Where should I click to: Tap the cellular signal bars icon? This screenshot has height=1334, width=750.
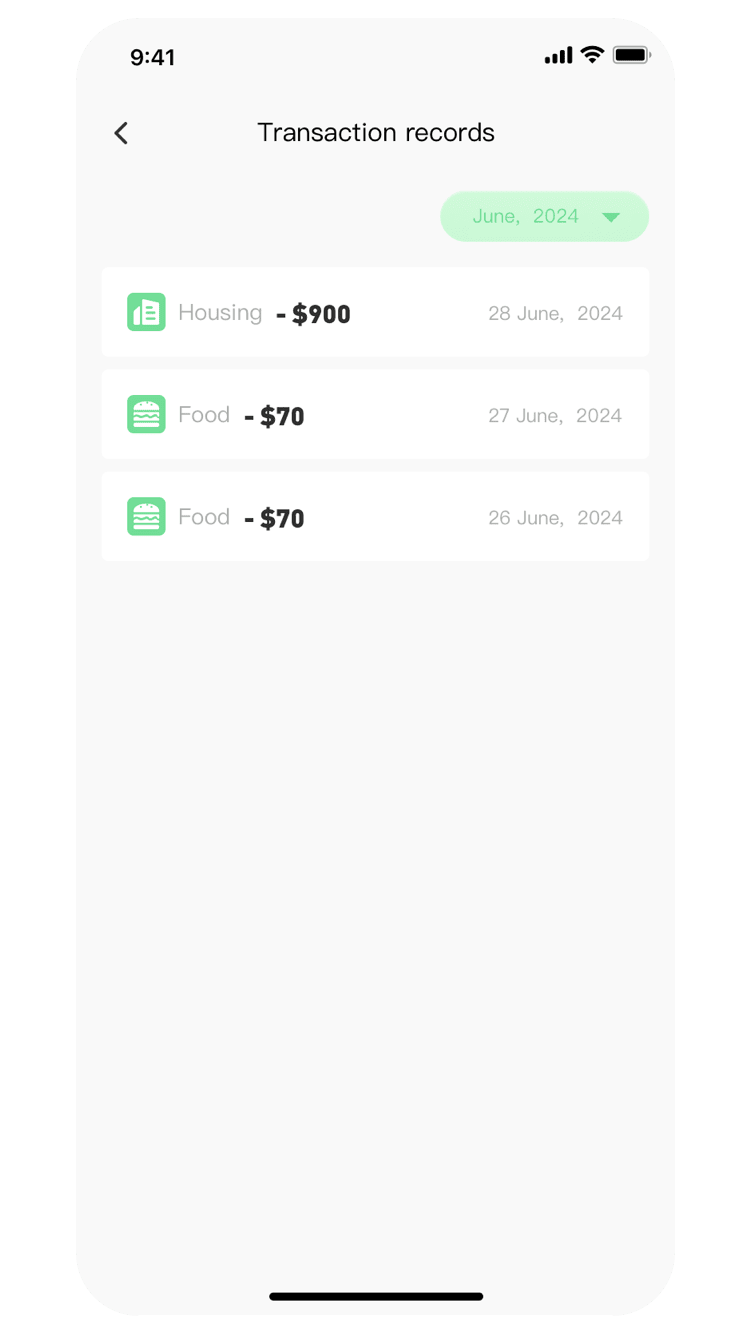point(559,56)
